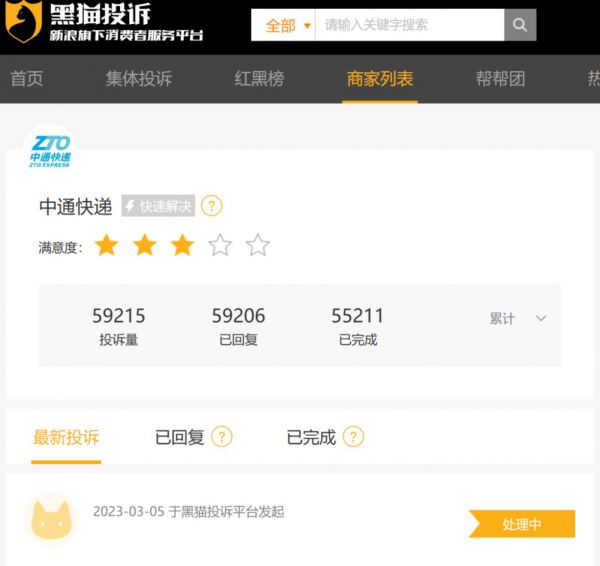Switch to the 最新投诉 list
The width and height of the screenshot is (600, 566).
[66, 437]
